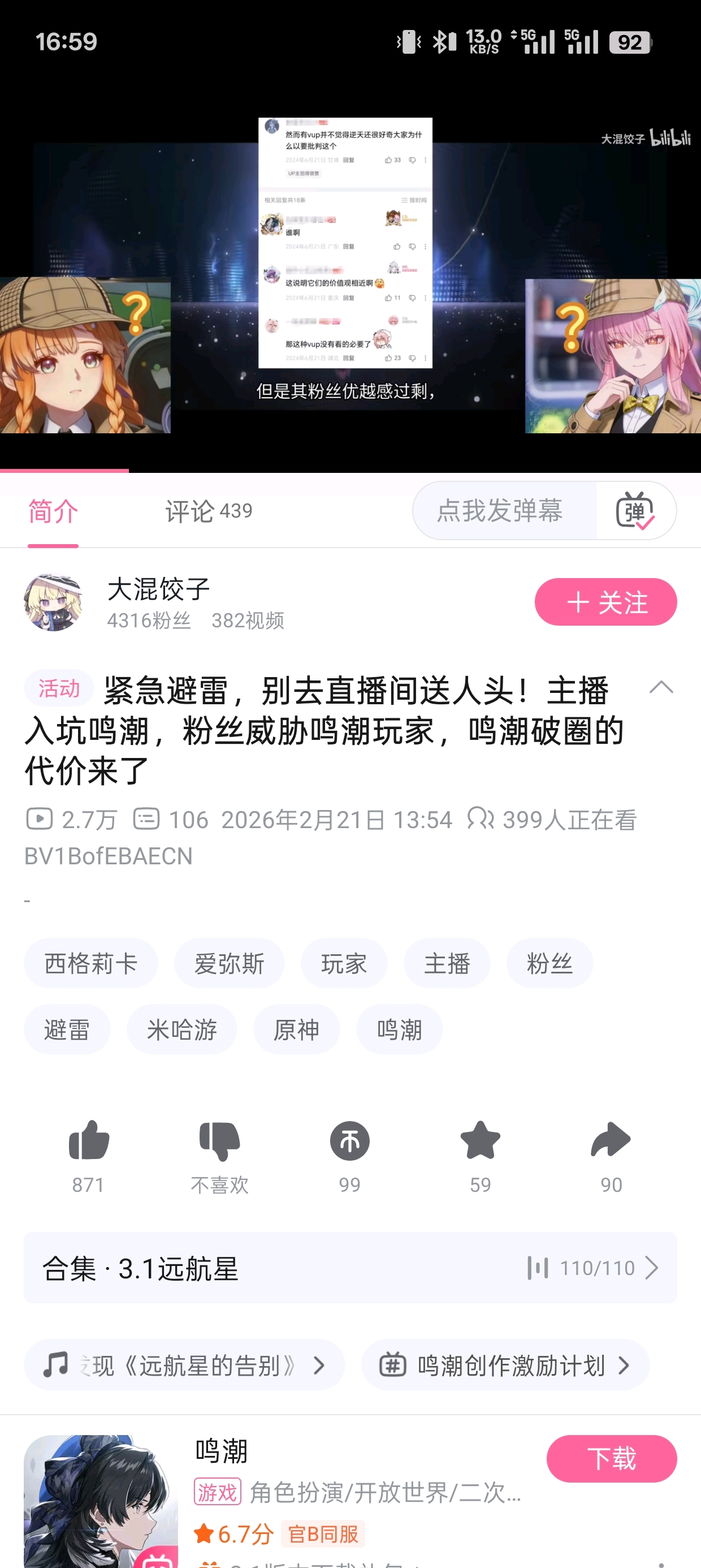Give coins to this video
The height and width of the screenshot is (1568, 701).
[350, 1153]
